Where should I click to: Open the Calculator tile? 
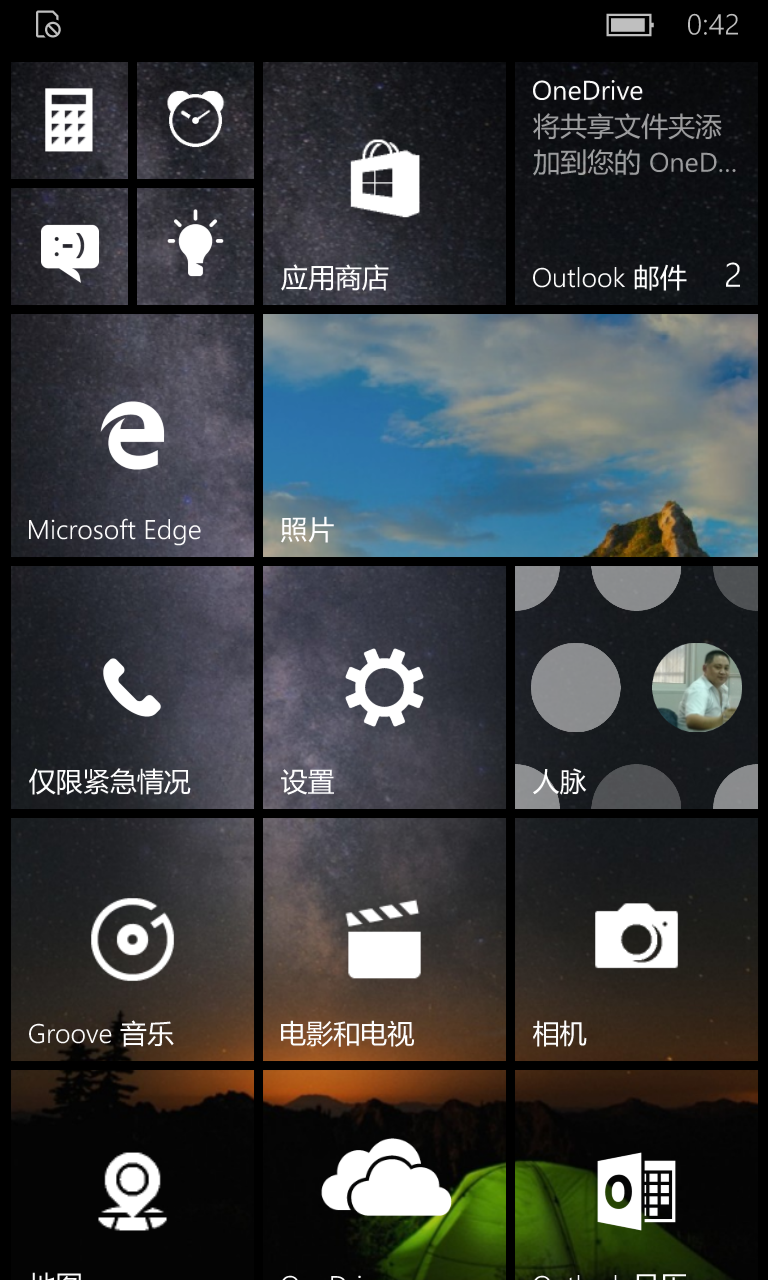coord(69,120)
